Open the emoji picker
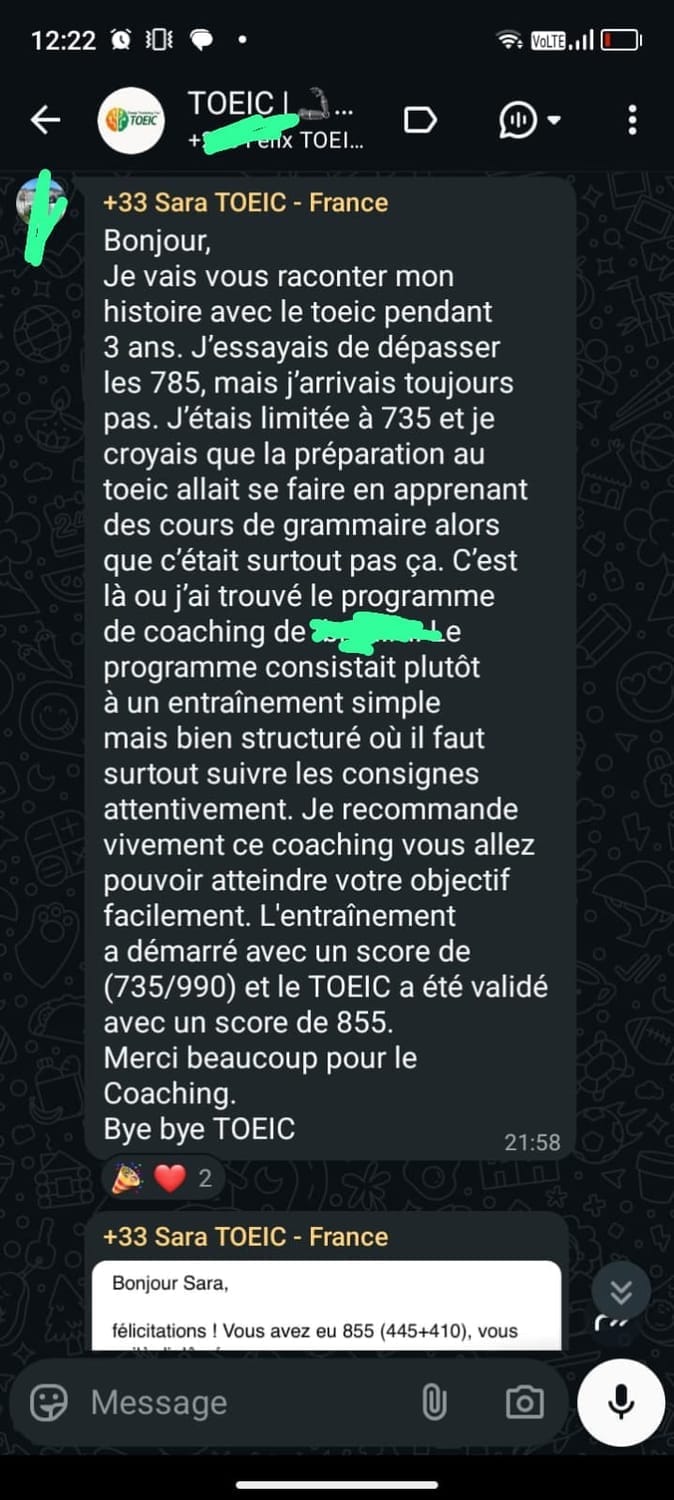The width and height of the screenshot is (674, 1500). click(x=49, y=1403)
